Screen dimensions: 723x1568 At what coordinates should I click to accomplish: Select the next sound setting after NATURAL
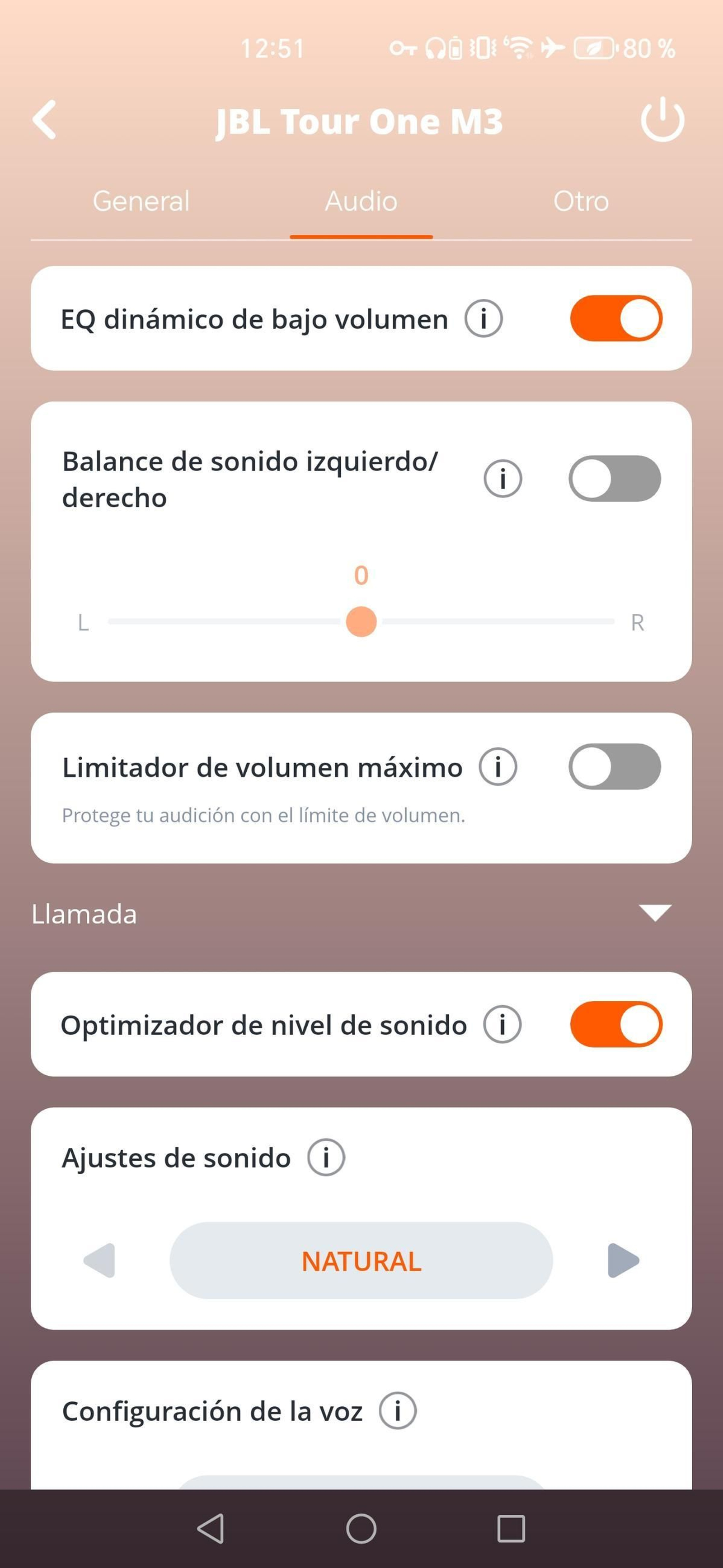coord(623,1260)
